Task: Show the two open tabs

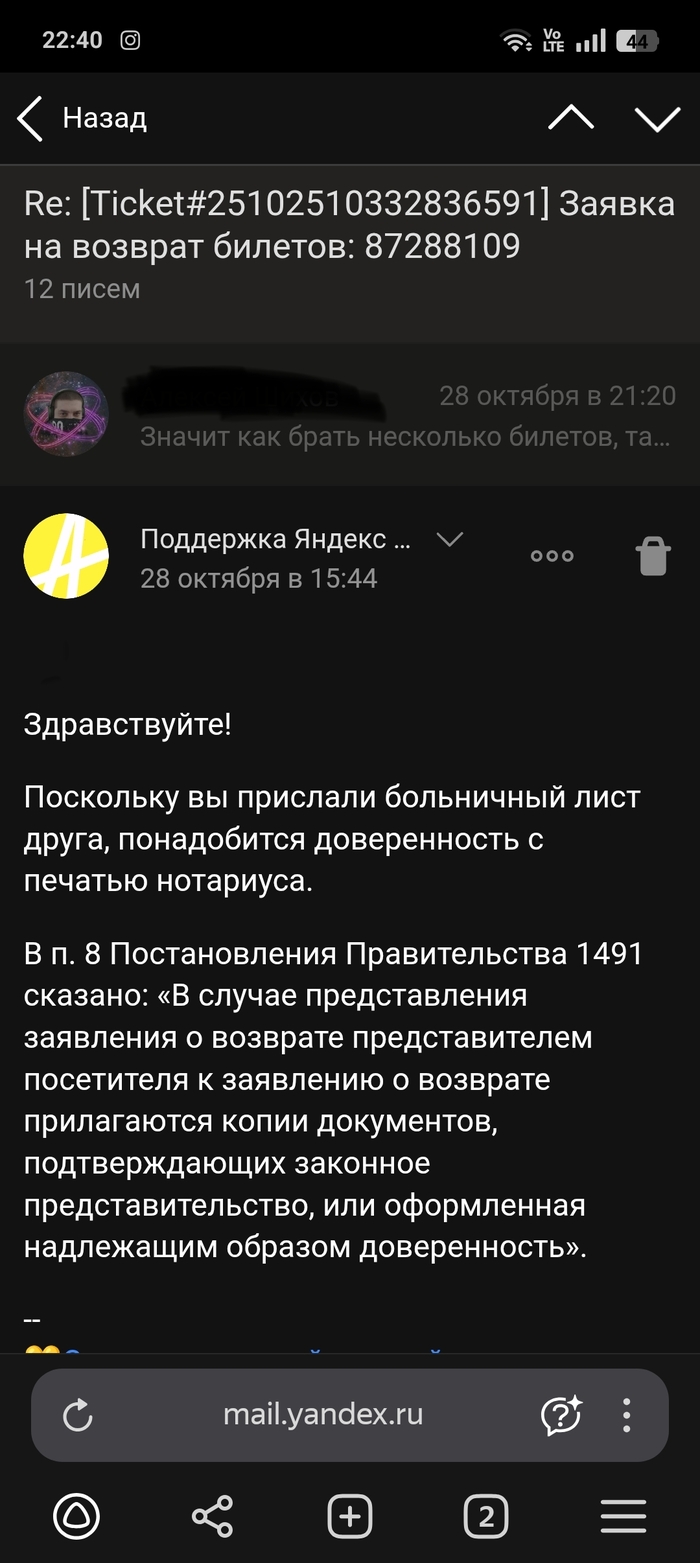Action: coord(486,1516)
